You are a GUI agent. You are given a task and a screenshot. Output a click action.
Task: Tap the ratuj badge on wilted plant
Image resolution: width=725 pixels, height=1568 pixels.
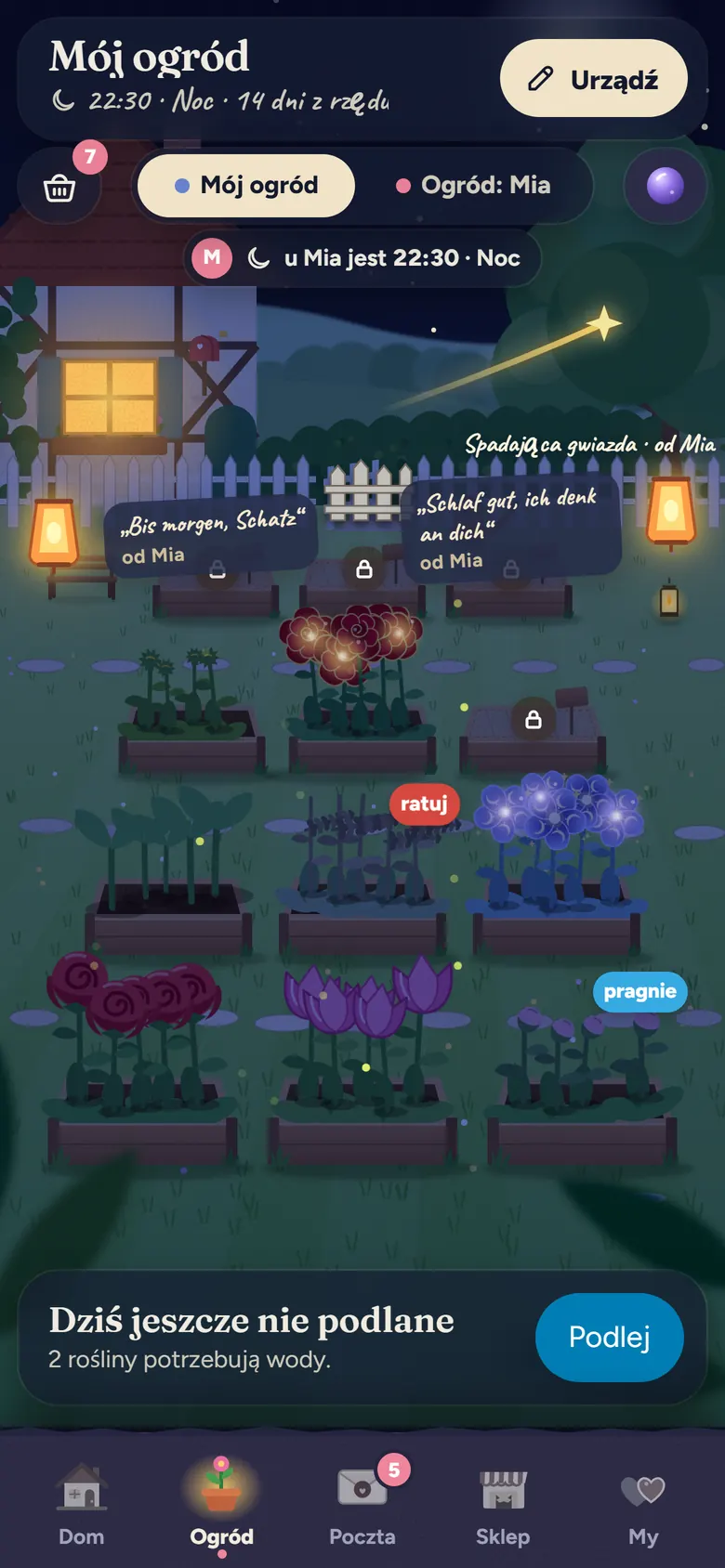coord(424,804)
